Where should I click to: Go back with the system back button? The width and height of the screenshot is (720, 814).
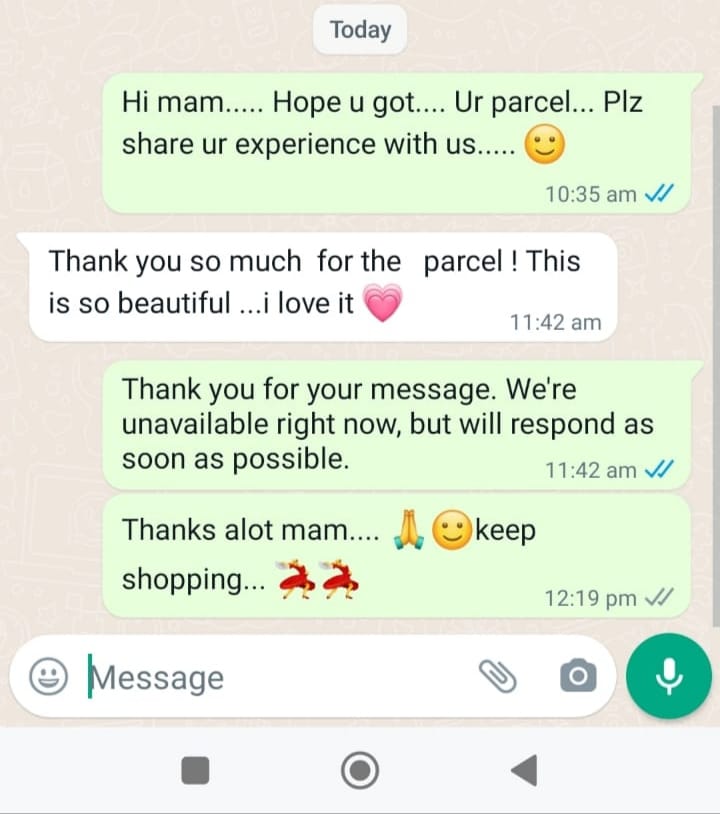pos(523,770)
